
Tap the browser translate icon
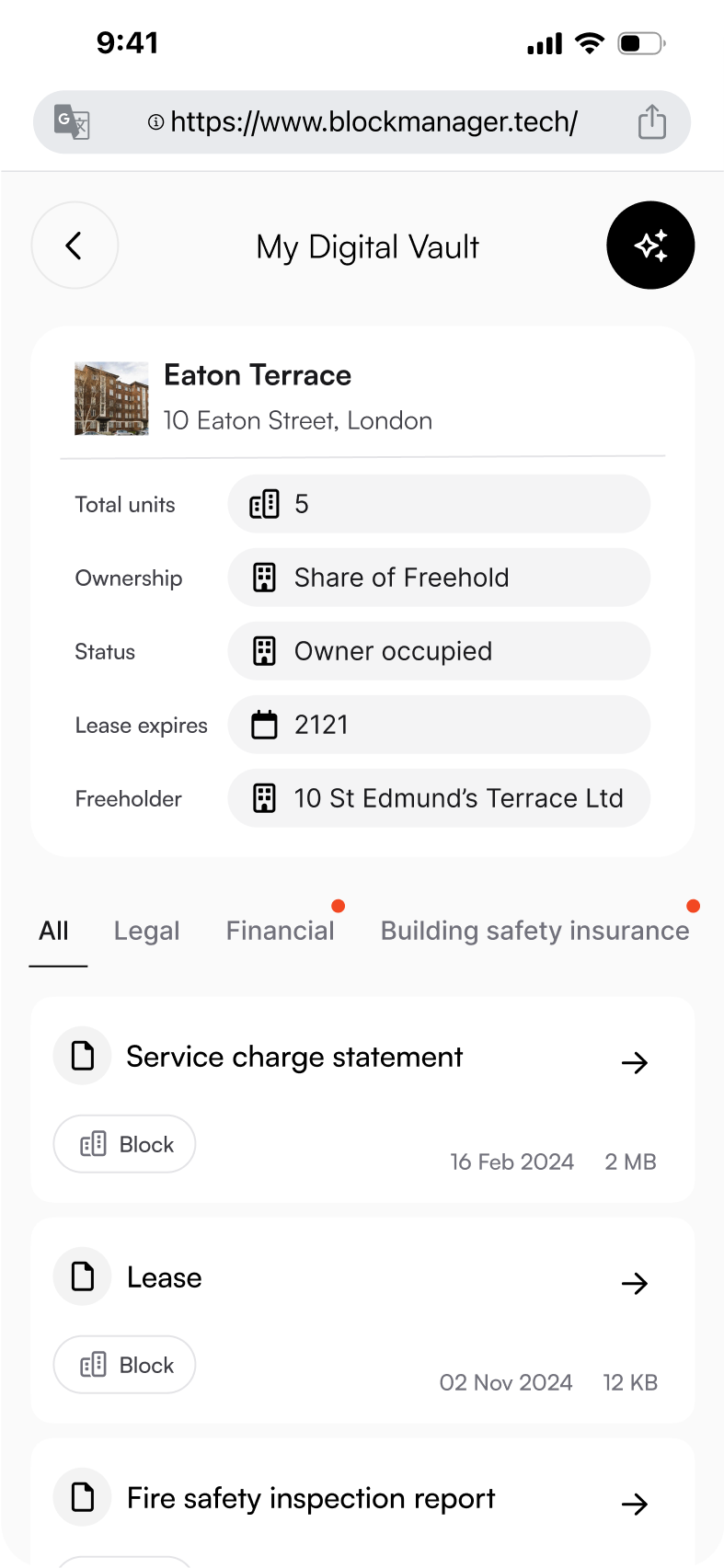point(72,122)
